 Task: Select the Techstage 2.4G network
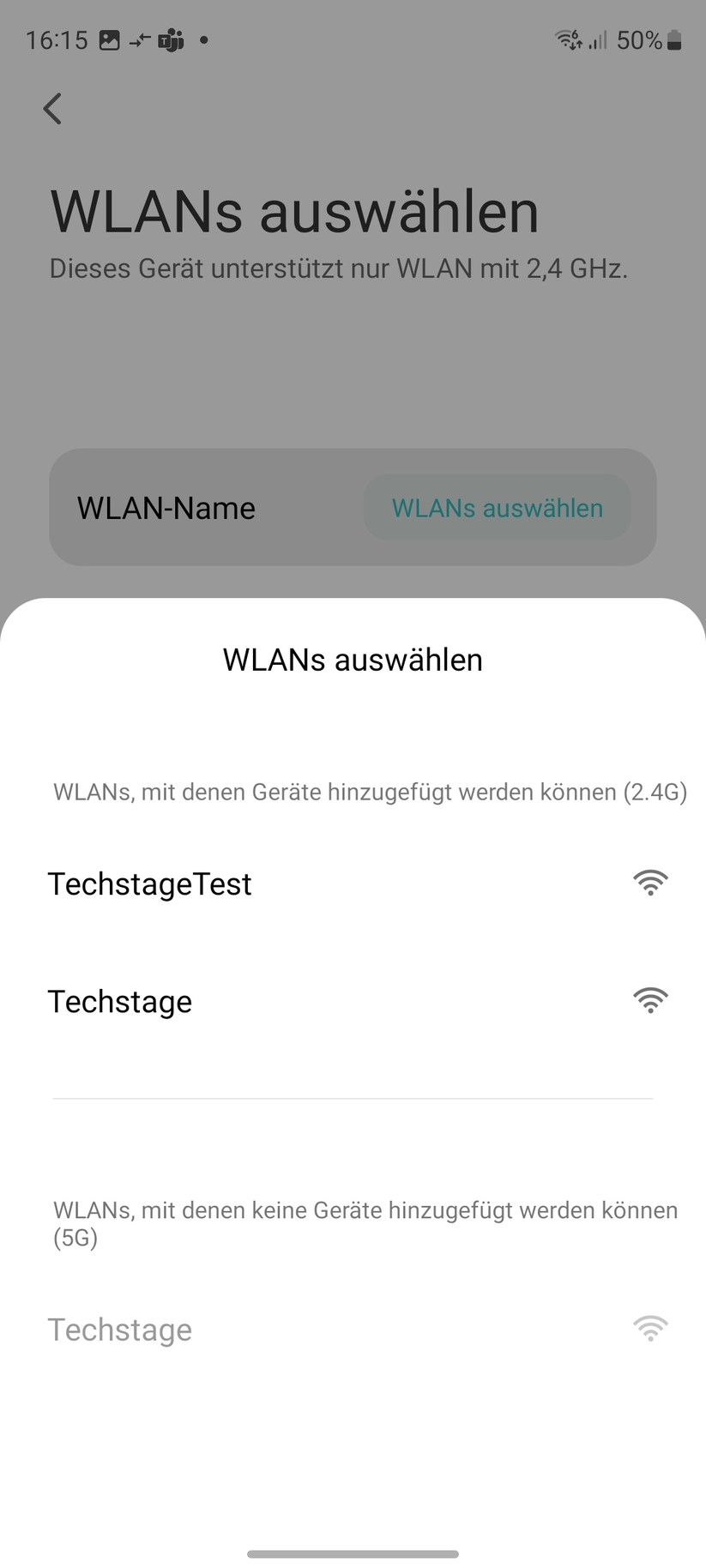pos(120,1001)
